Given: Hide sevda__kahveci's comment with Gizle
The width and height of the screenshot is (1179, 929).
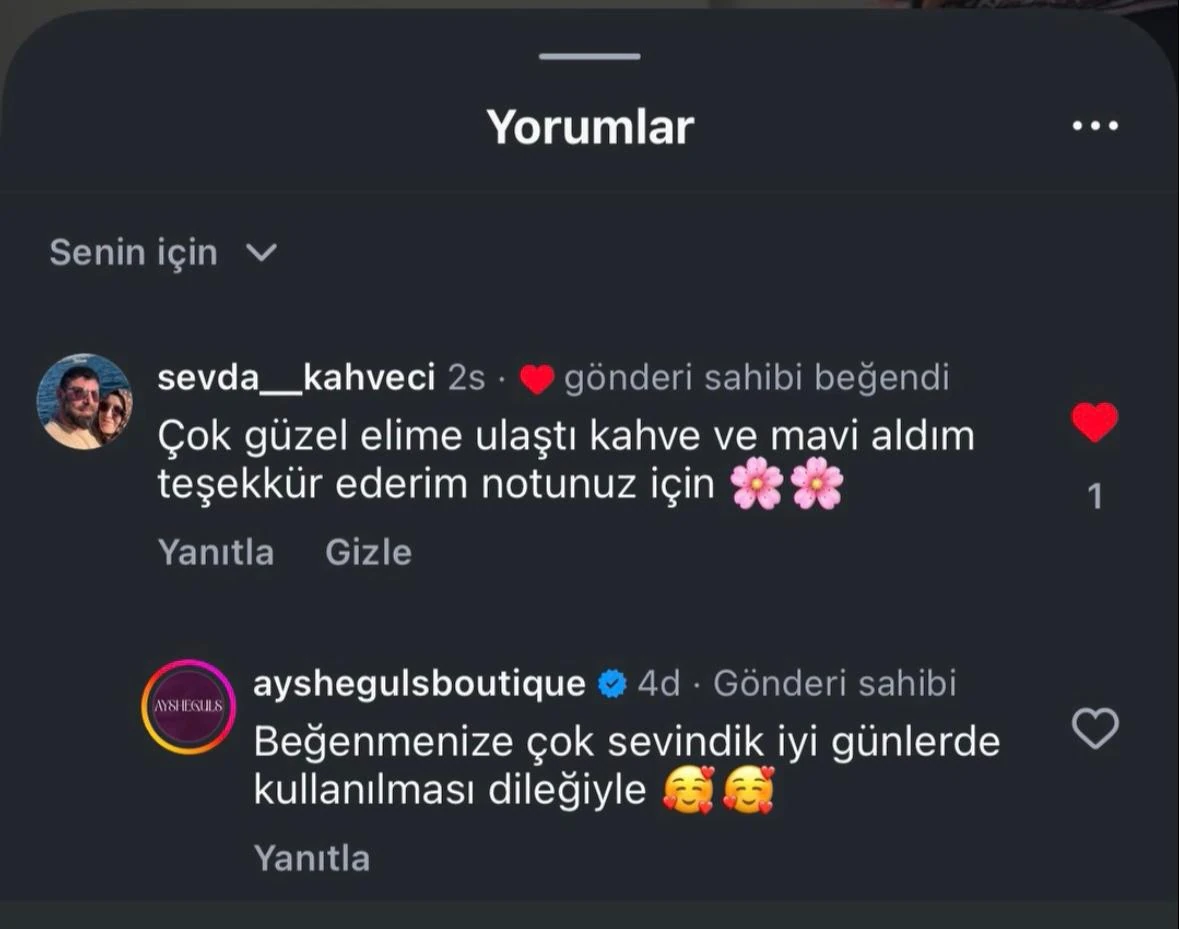Looking at the screenshot, I should 368,552.
